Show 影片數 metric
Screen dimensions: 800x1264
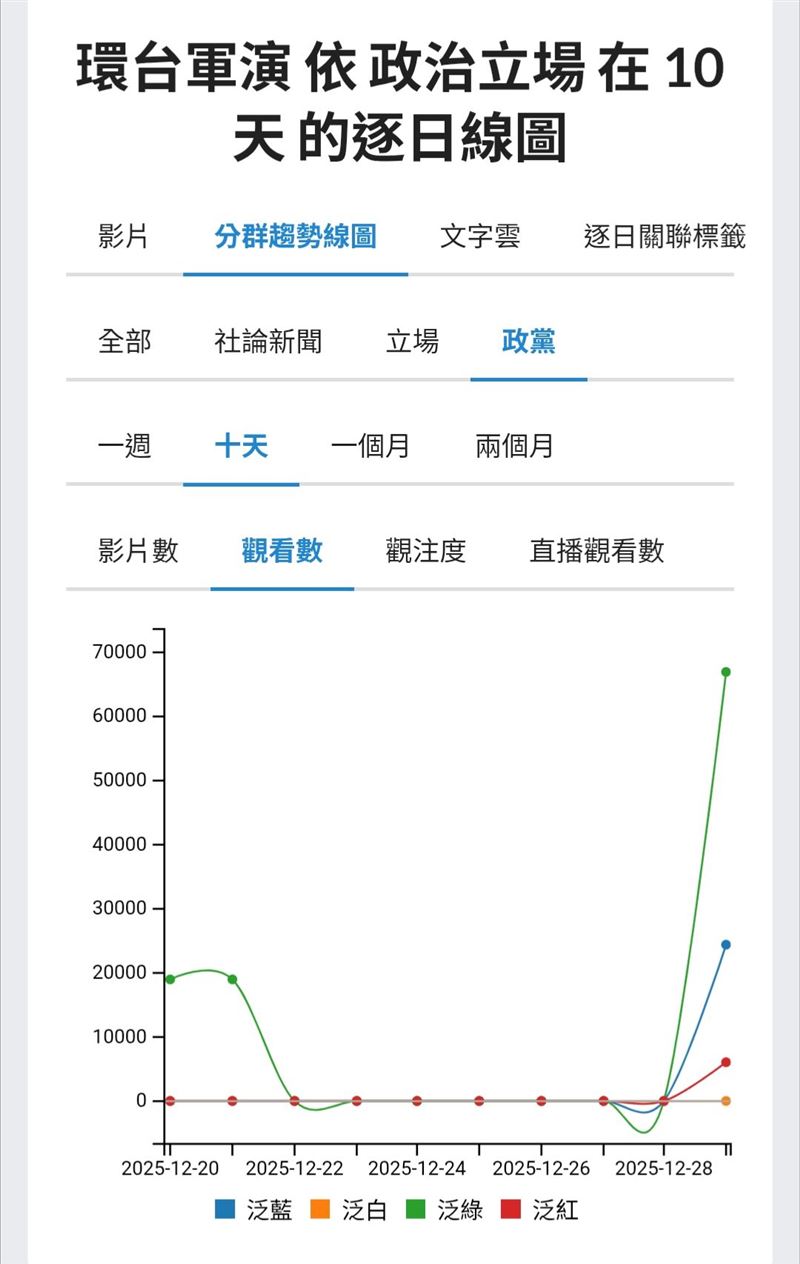[132, 551]
